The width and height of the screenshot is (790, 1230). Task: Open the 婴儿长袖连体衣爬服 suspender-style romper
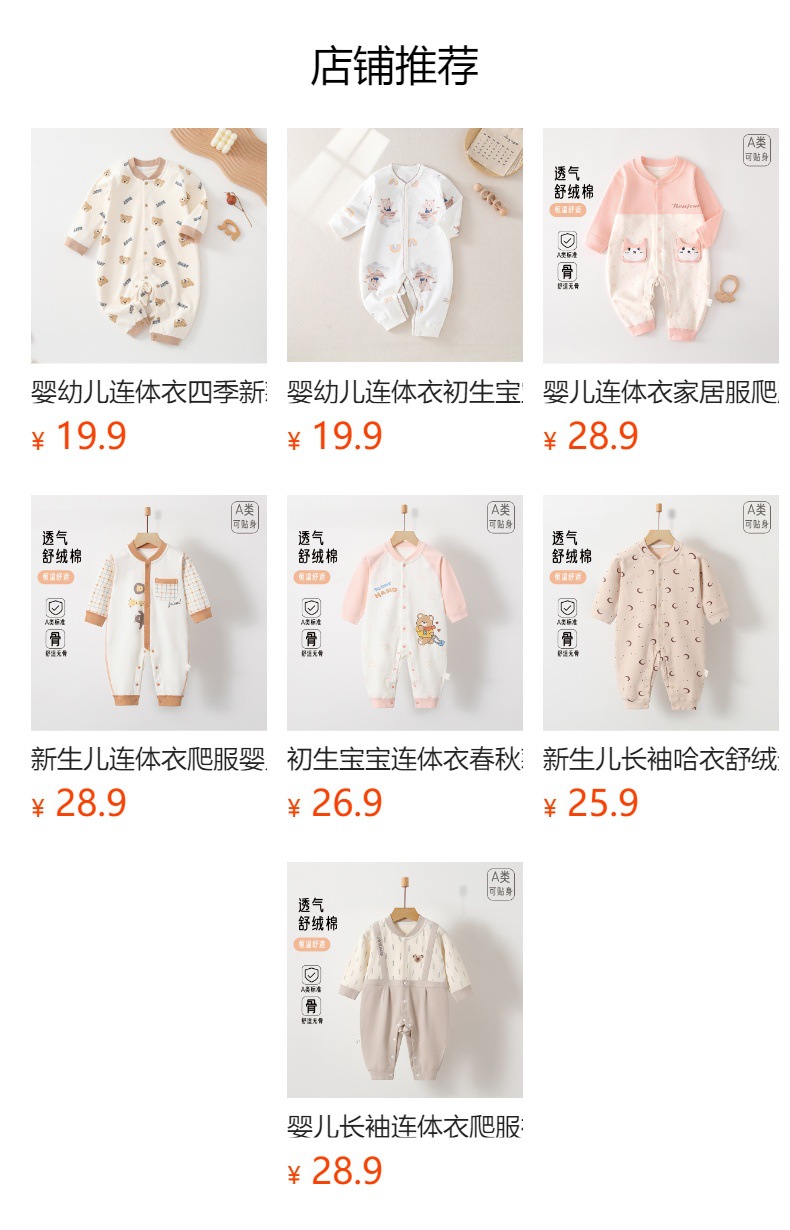point(404,980)
